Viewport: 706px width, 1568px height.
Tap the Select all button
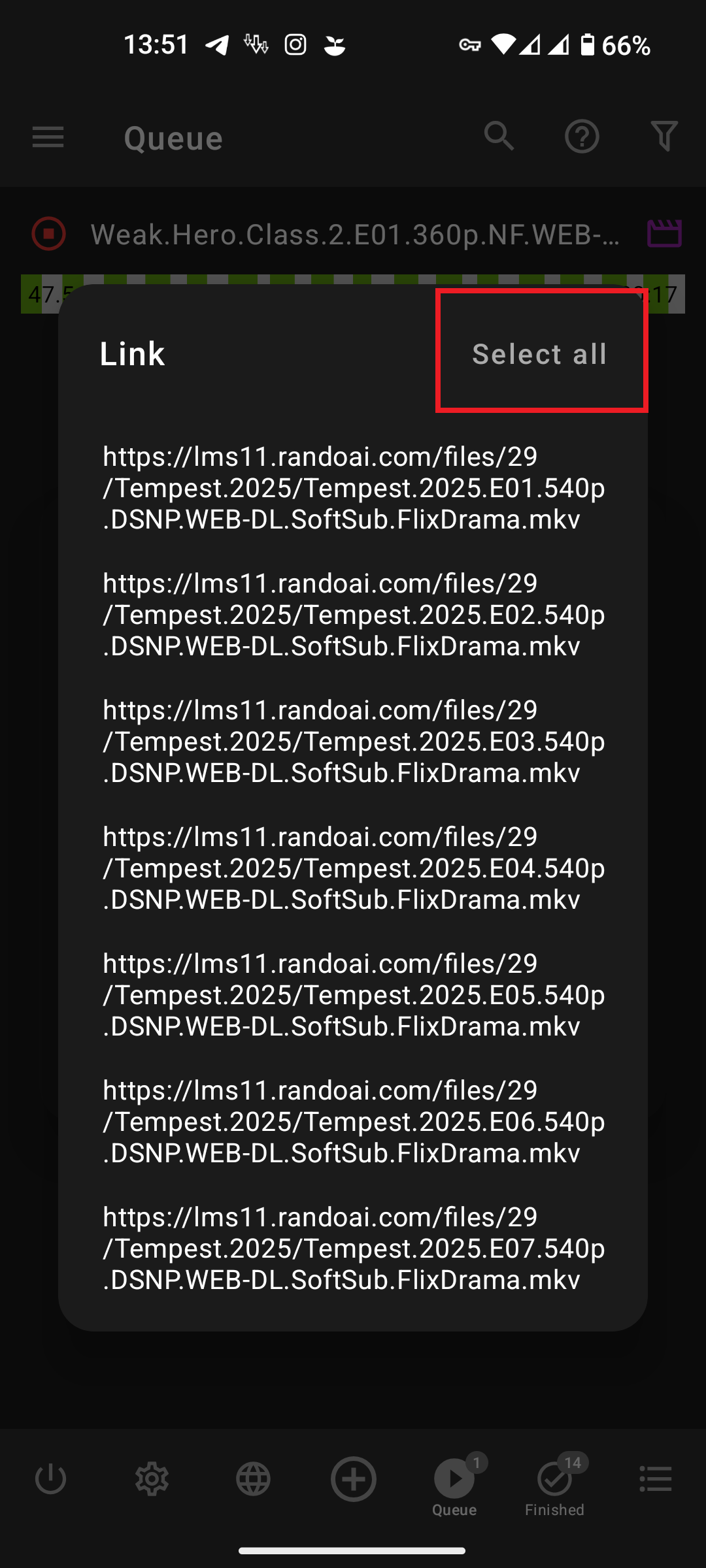click(x=540, y=353)
